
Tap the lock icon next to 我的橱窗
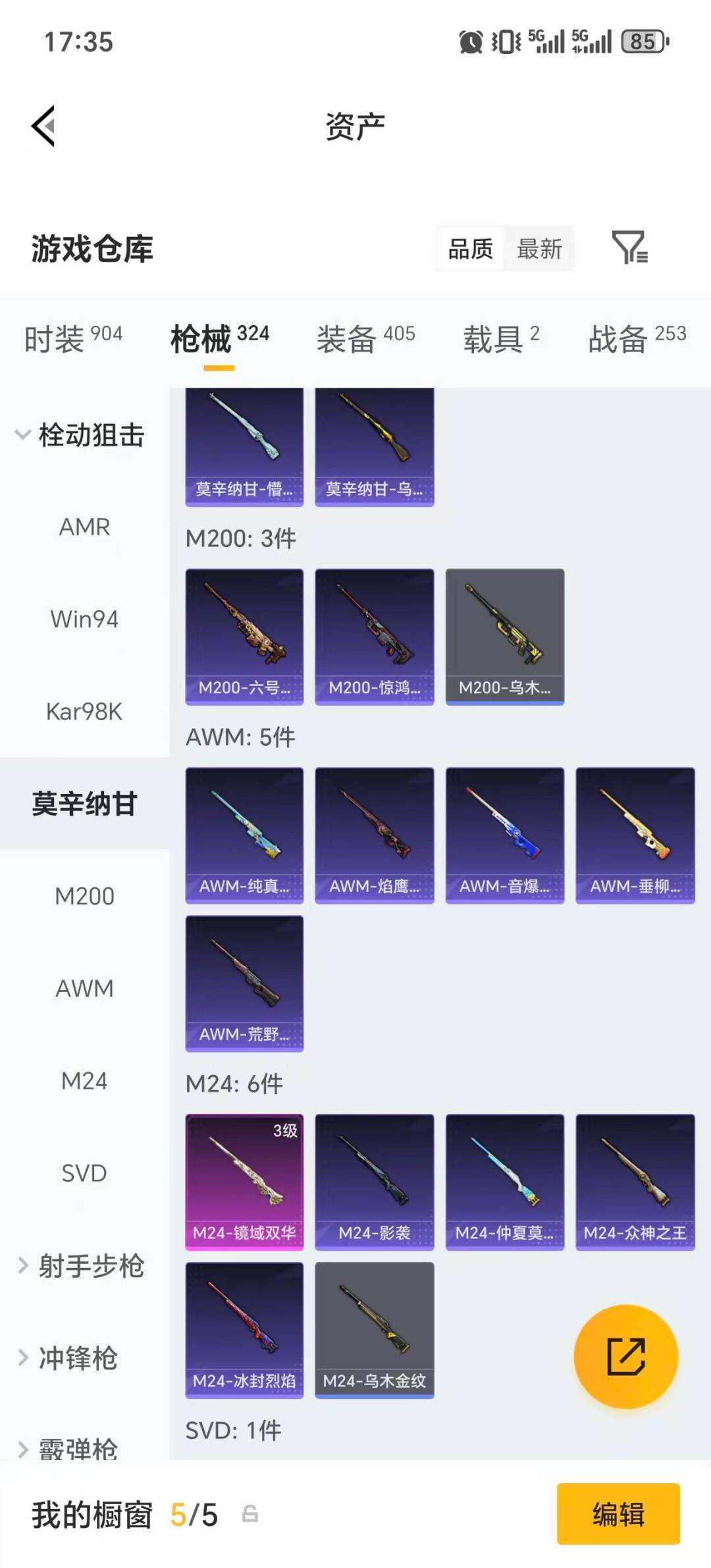(249, 1516)
